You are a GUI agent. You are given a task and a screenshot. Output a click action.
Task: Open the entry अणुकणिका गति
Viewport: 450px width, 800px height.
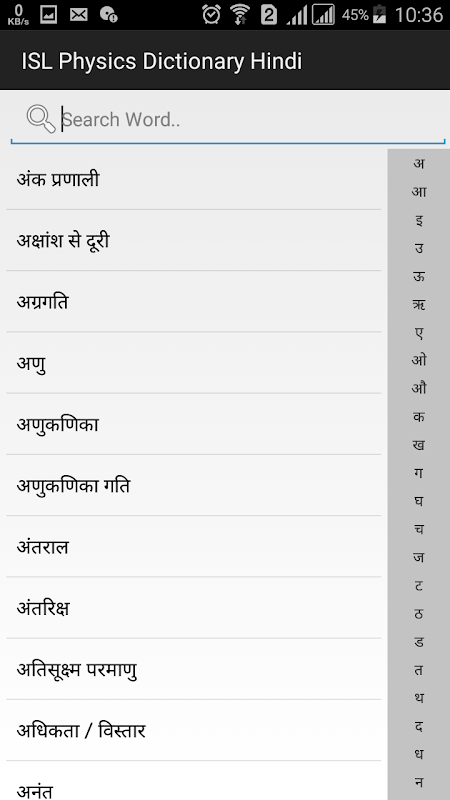(x=193, y=485)
